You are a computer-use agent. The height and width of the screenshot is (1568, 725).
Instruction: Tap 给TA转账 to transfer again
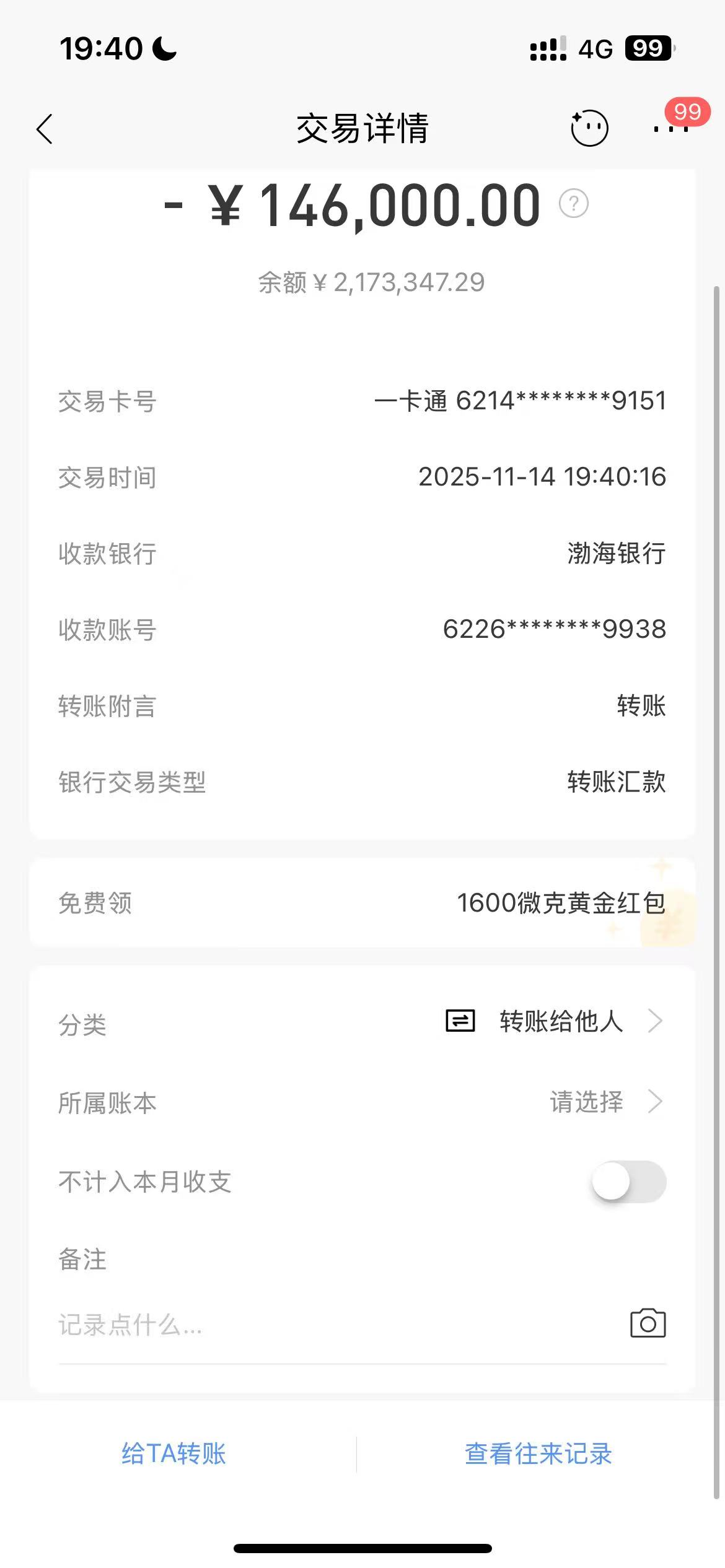tap(174, 1453)
